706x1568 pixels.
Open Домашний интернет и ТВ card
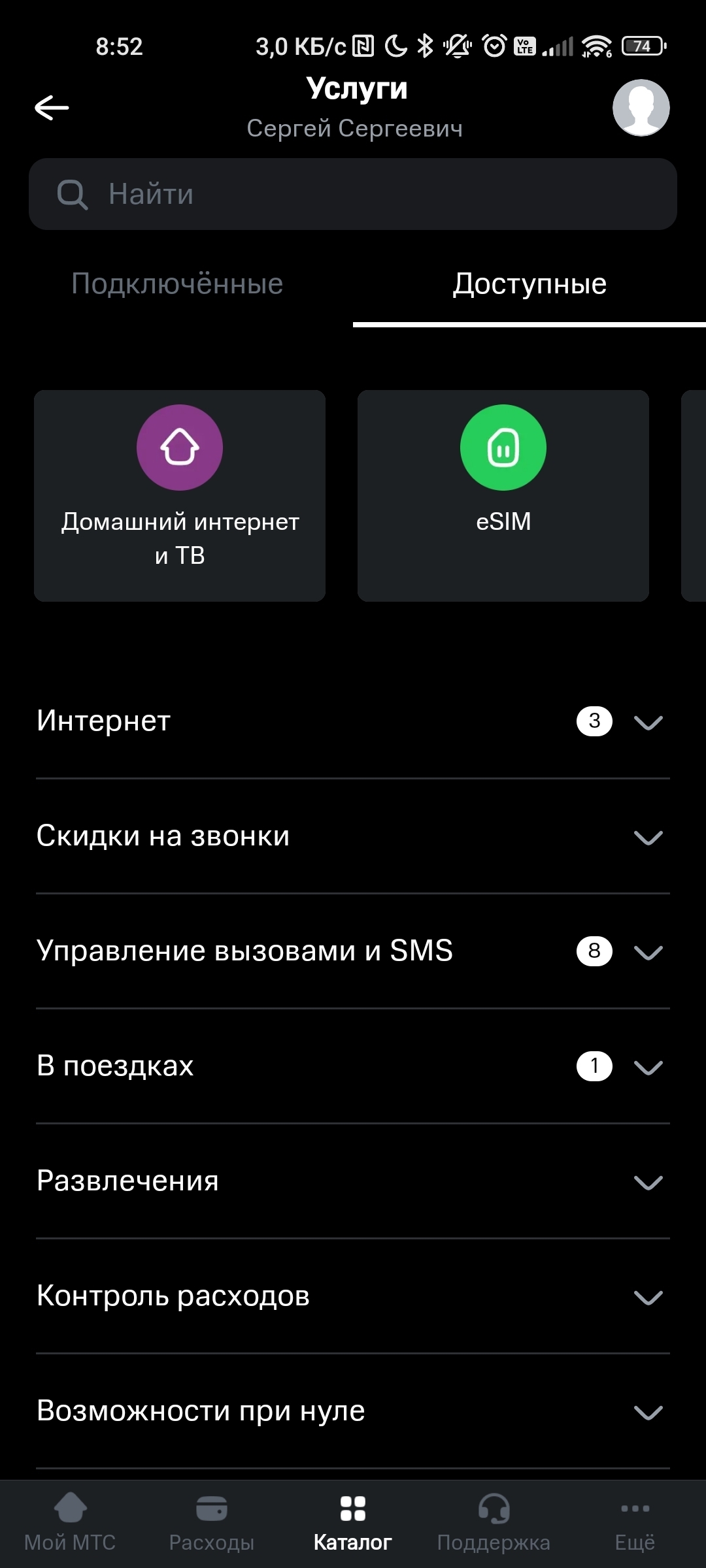pos(180,495)
